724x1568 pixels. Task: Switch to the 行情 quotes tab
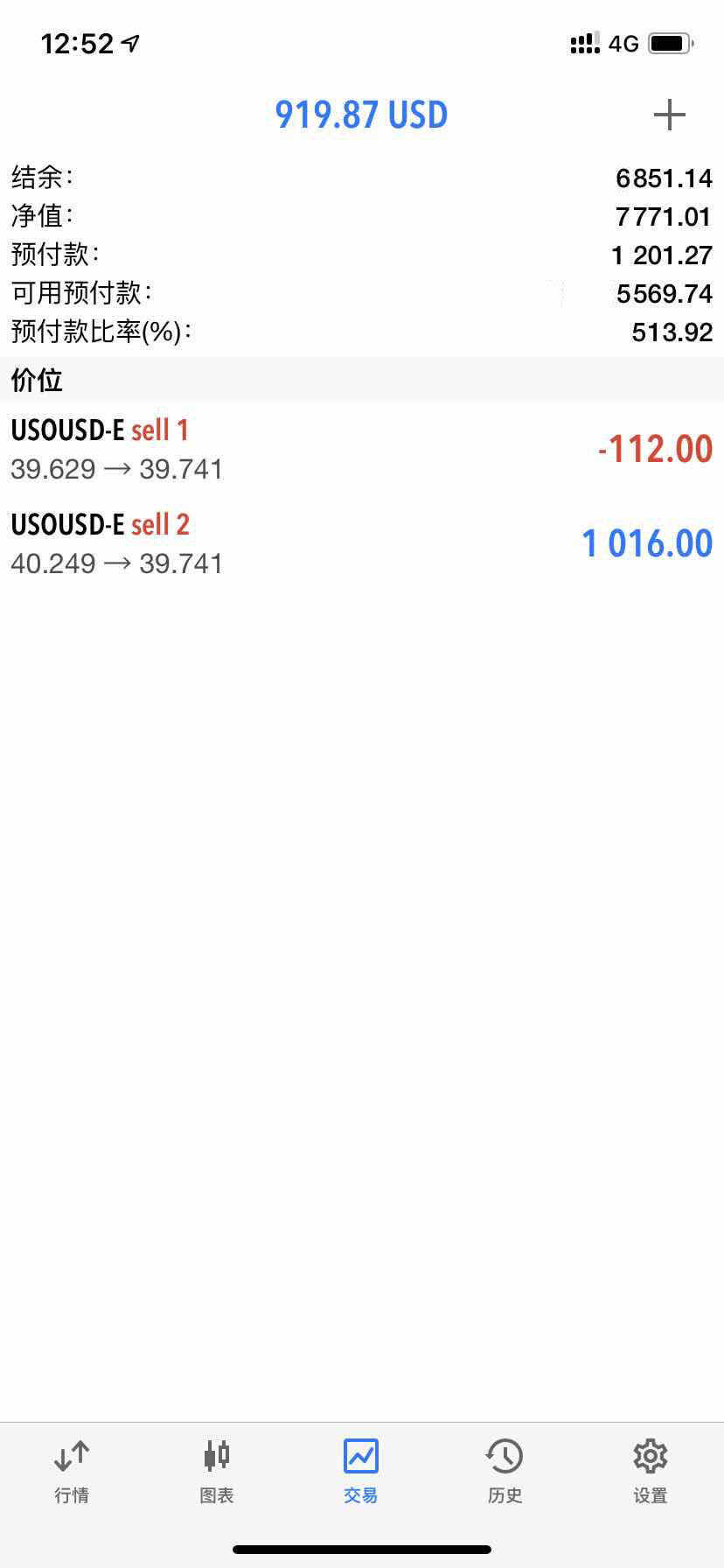coord(72,1471)
